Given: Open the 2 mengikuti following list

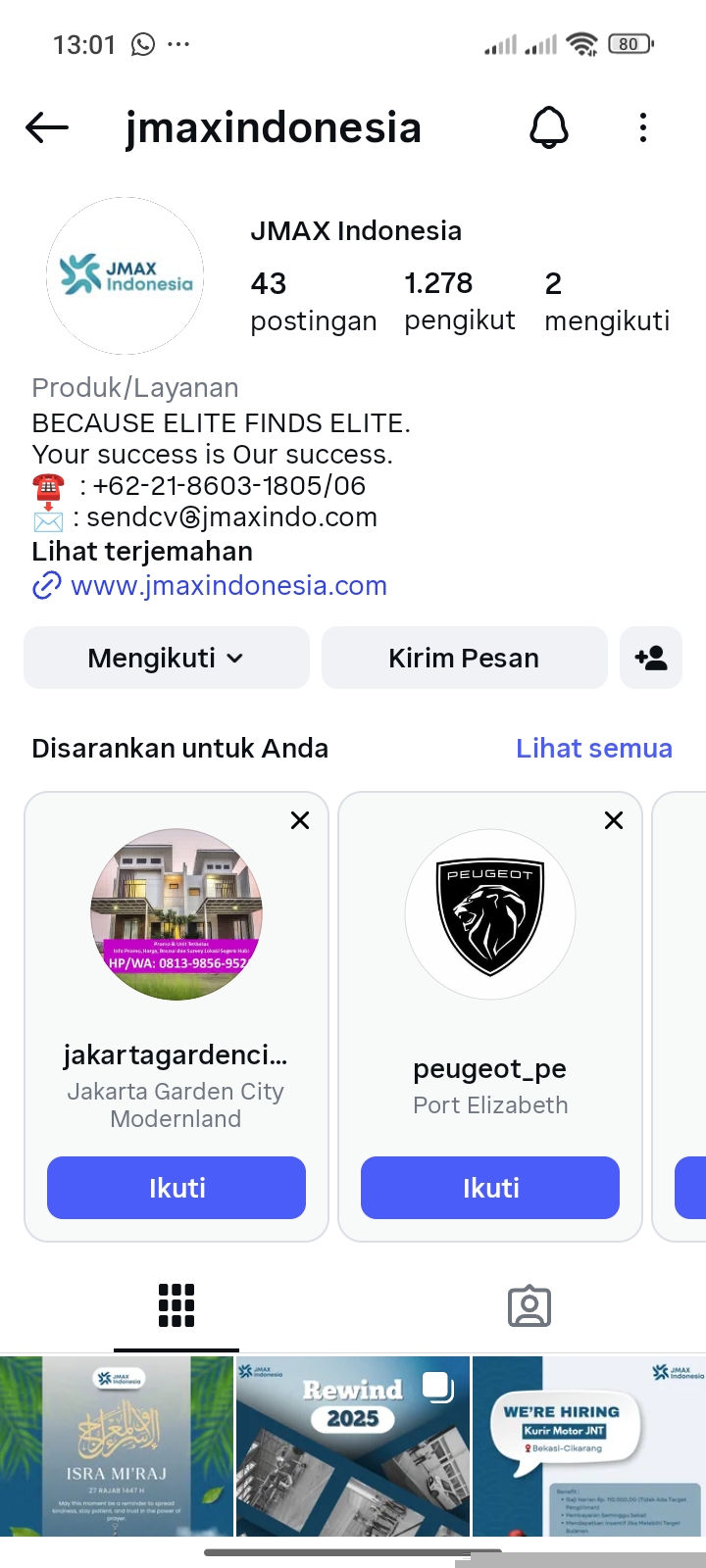Looking at the screenshot, I should click(606, 302).
